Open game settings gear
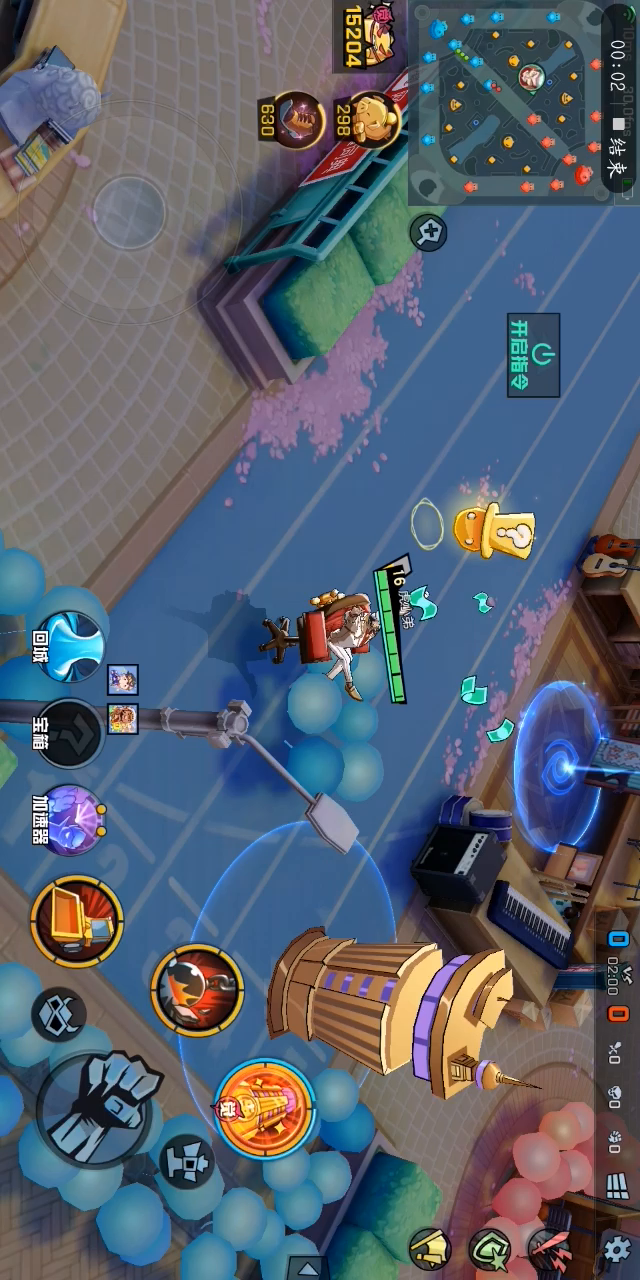 pyautogui.click(x=617, y=1252)
